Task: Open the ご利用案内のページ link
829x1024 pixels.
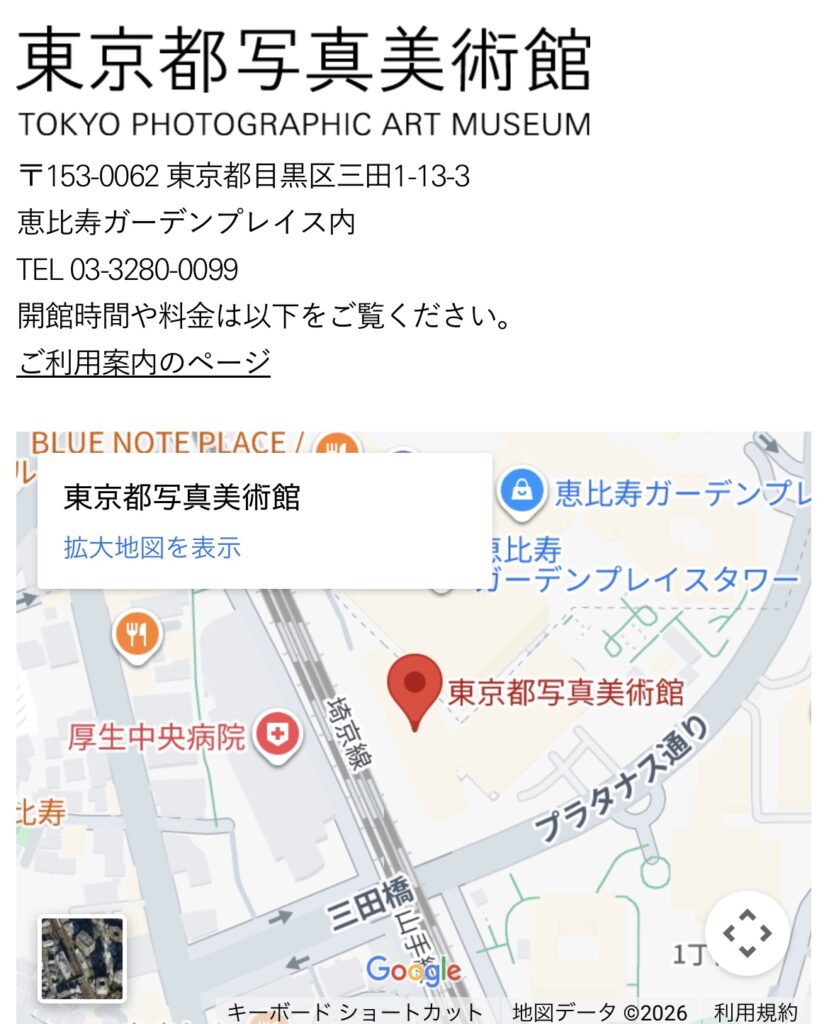Action: (x=144, y=361)
